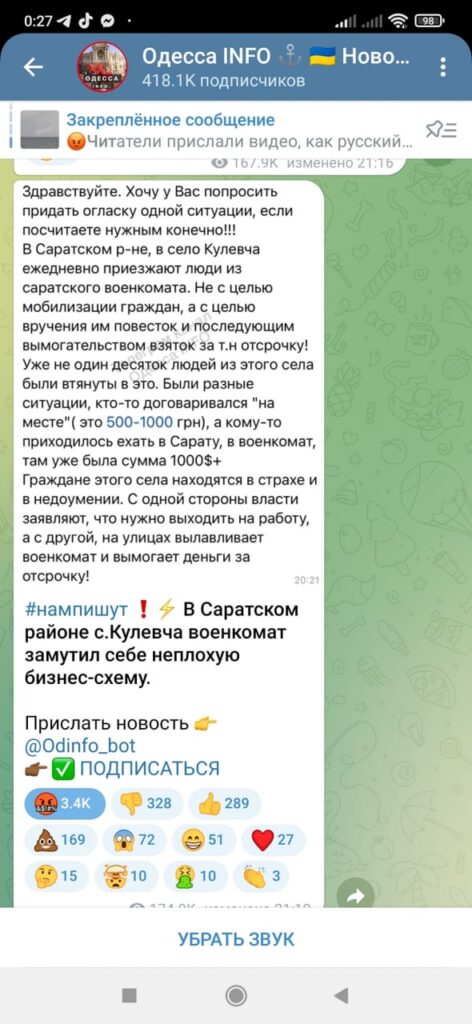Screen dimensions: 472x1024
Task: Follow the ПОДПИСАТЬСЯ link
Action: [149, 768]
